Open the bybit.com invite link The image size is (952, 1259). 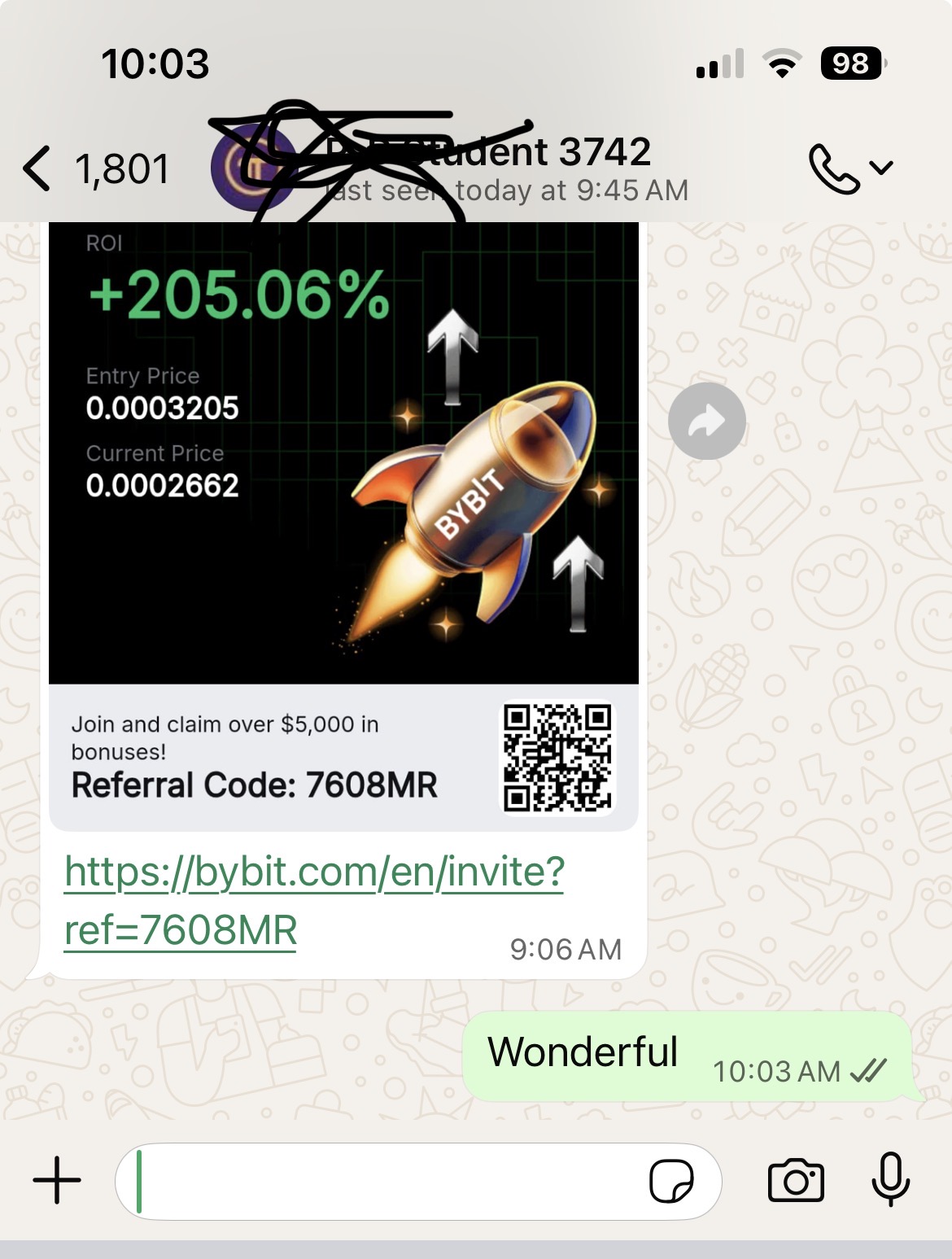coord(314,899)
